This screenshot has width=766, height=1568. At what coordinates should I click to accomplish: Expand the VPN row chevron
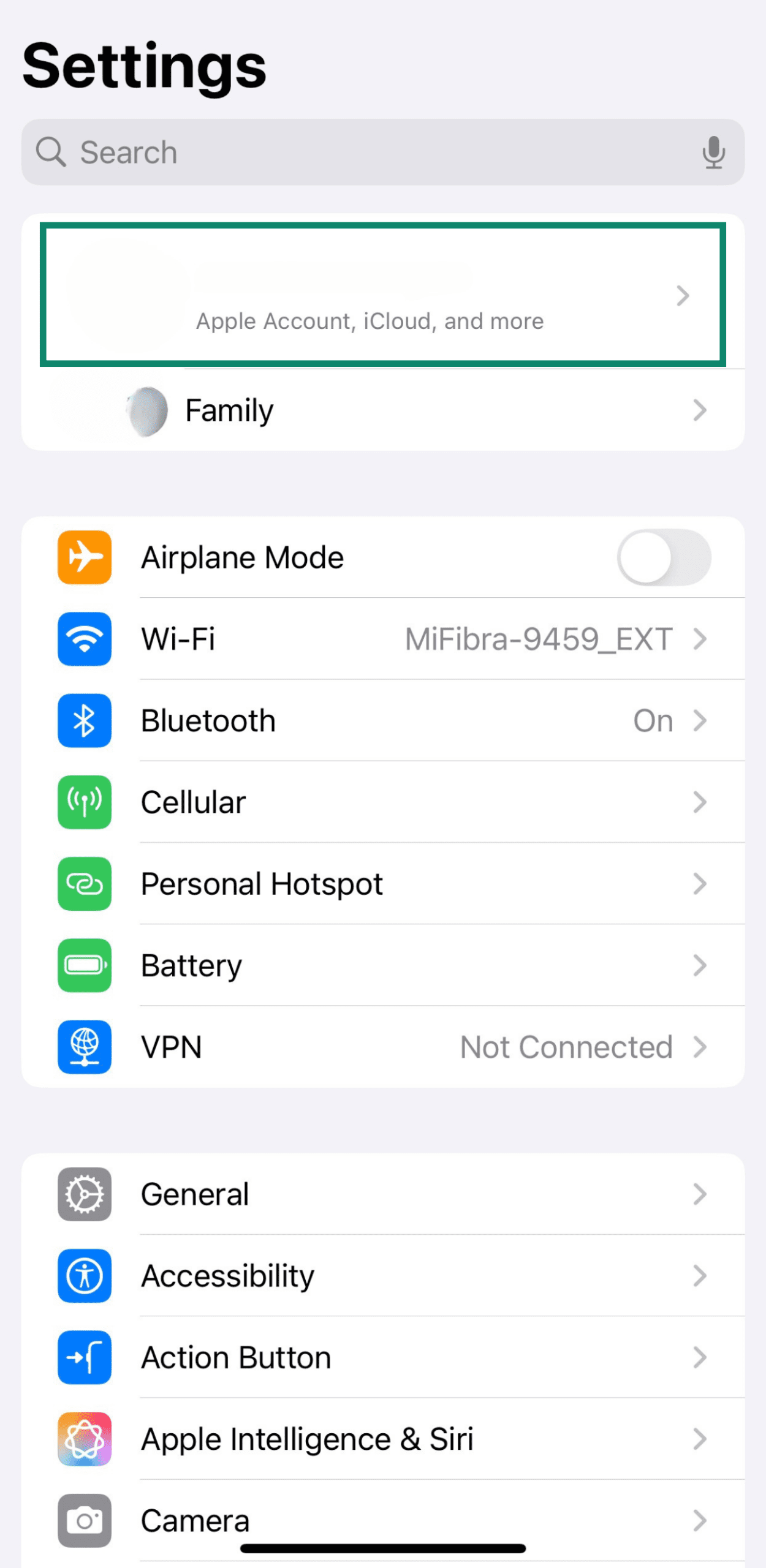pyautogui.click(x=701, y=1047)
